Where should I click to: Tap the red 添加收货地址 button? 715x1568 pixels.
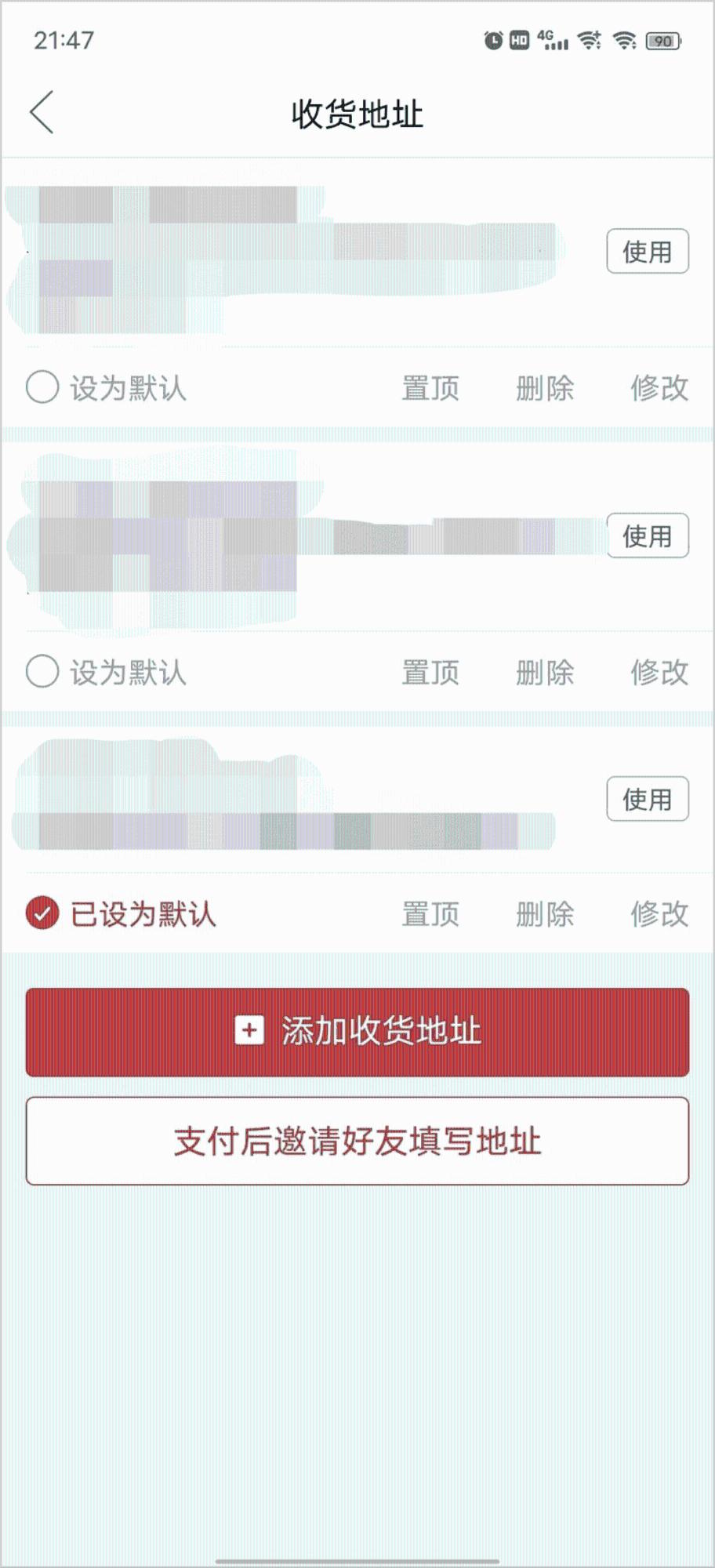[x=357, y=1032]
